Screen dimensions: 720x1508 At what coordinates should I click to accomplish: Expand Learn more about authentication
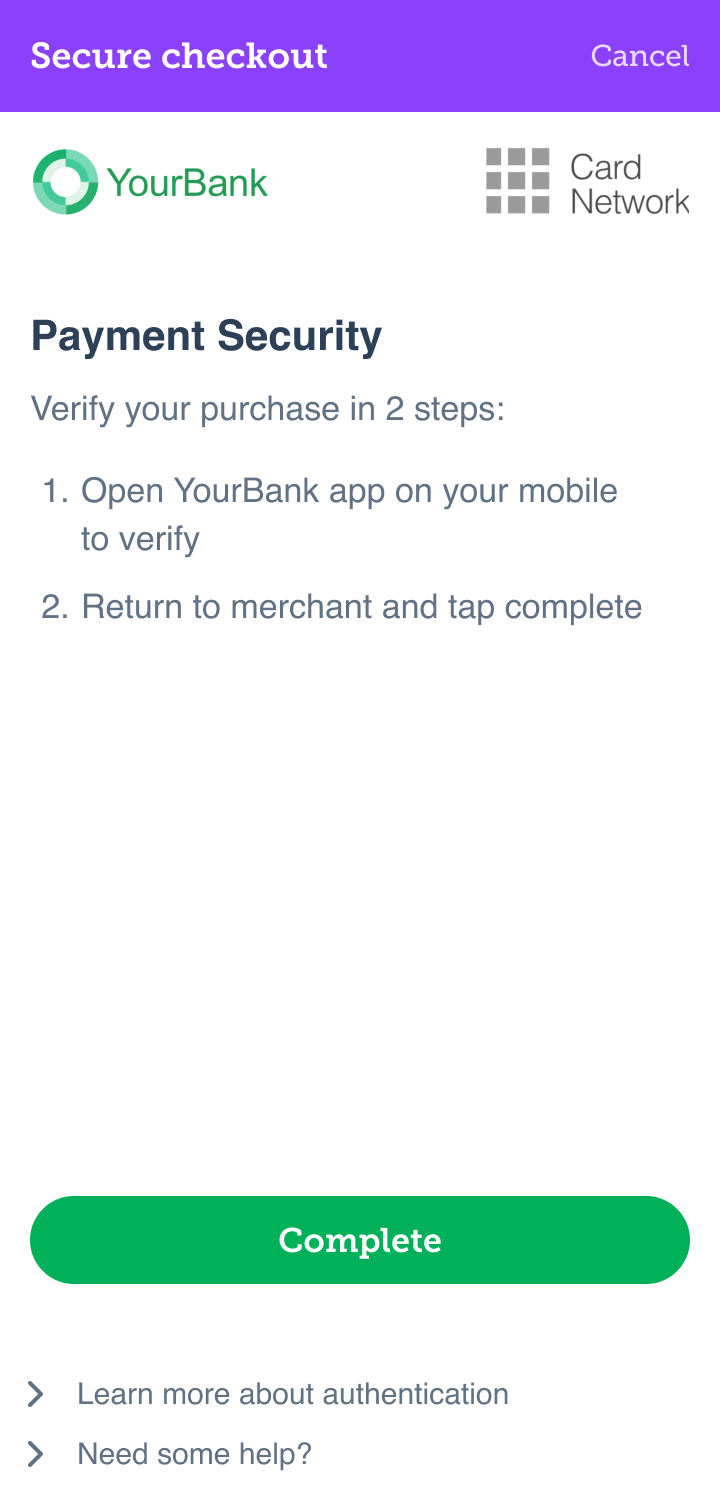click(x=268, y=1394)
